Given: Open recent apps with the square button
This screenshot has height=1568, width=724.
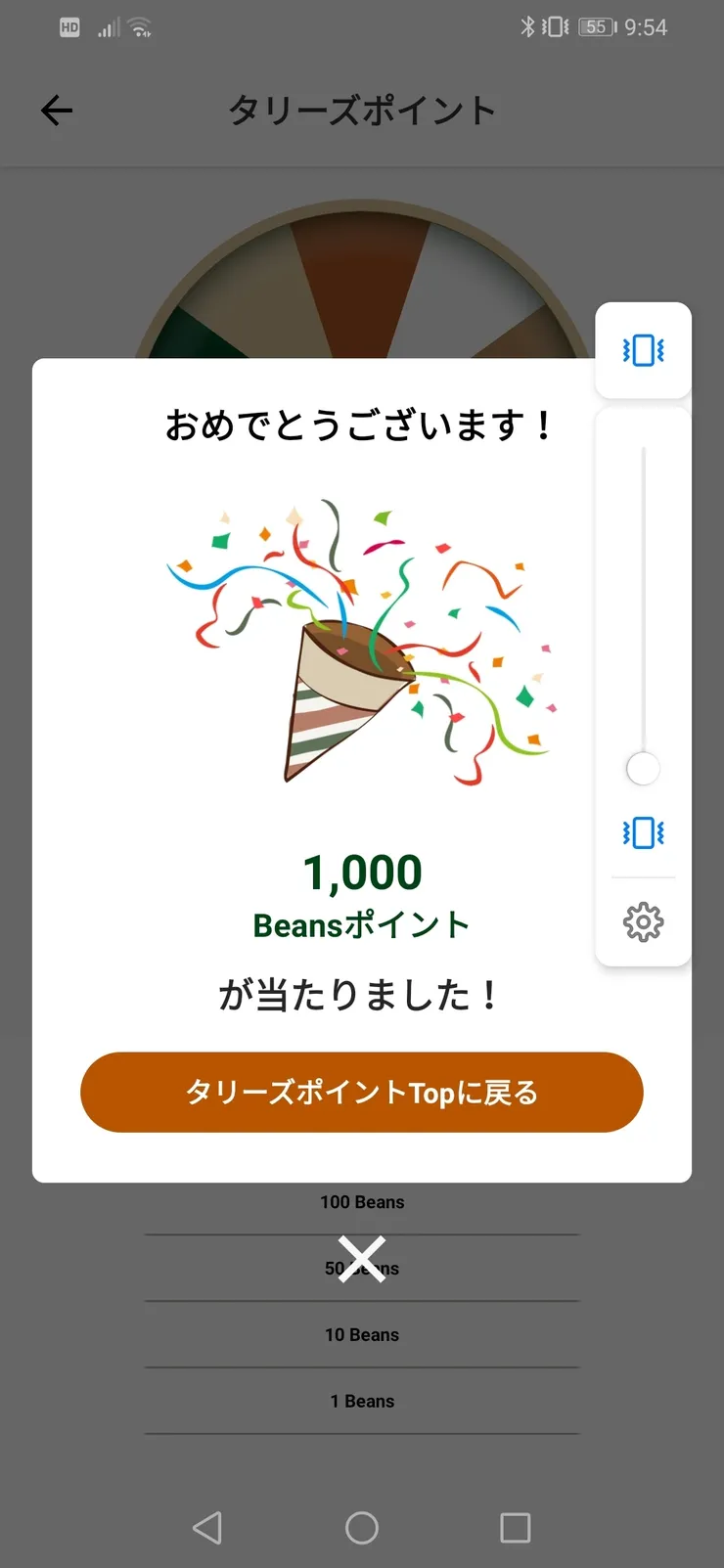Looking at the screenshot, I should click(x=516, y=1527).
